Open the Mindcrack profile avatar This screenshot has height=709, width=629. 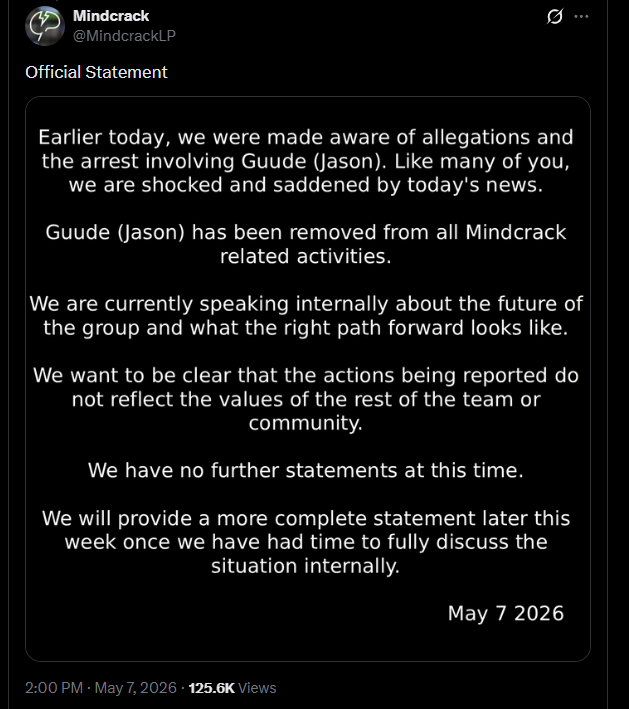(x=45, y=26)
